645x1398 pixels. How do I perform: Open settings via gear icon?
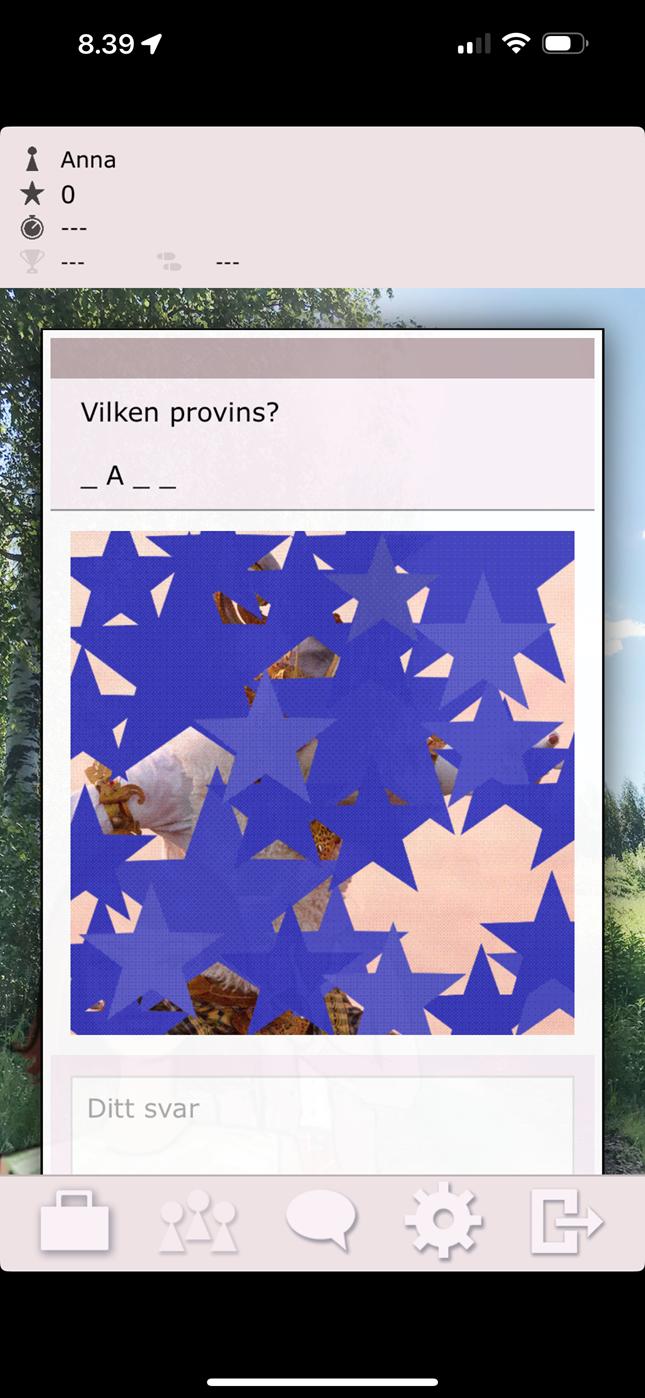pos(444,1221)
